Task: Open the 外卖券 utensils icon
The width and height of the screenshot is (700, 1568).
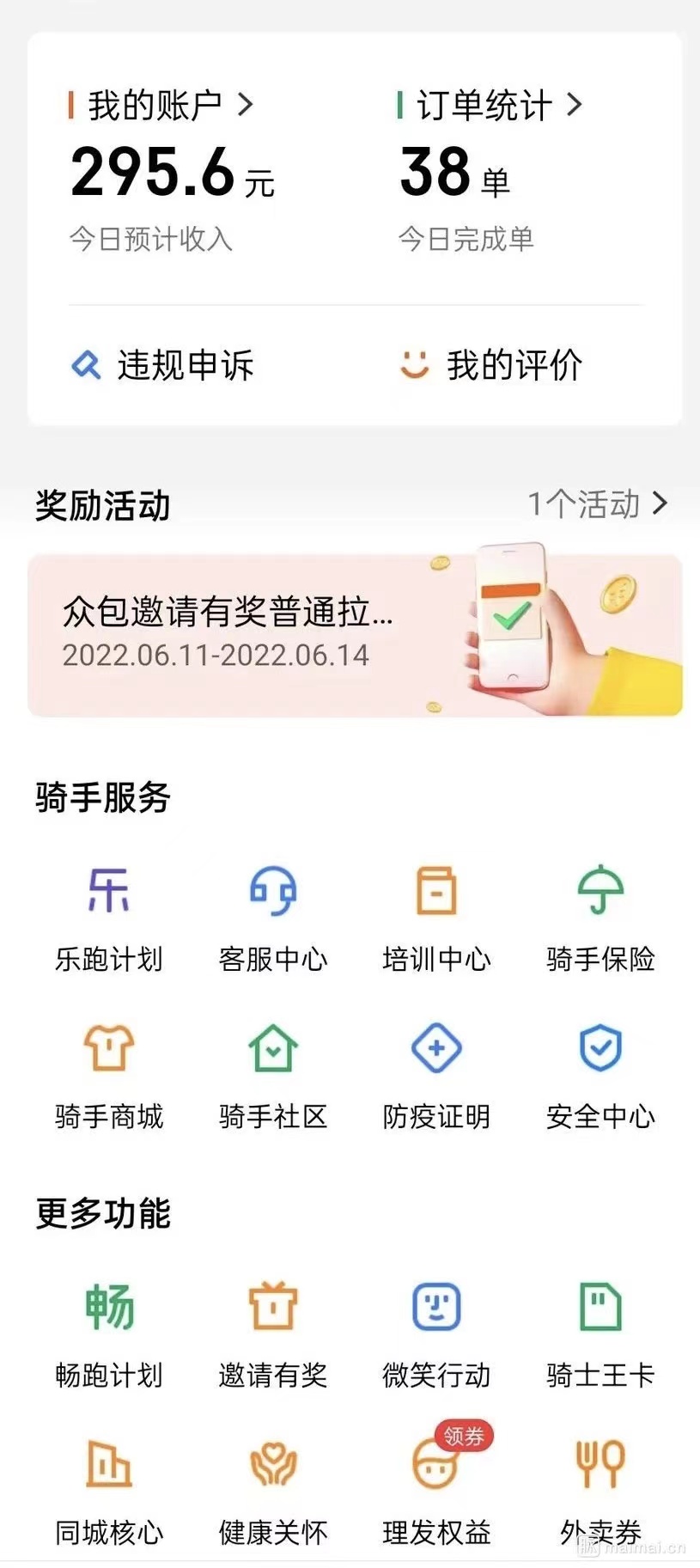Action: click(x=600, y=1467)
